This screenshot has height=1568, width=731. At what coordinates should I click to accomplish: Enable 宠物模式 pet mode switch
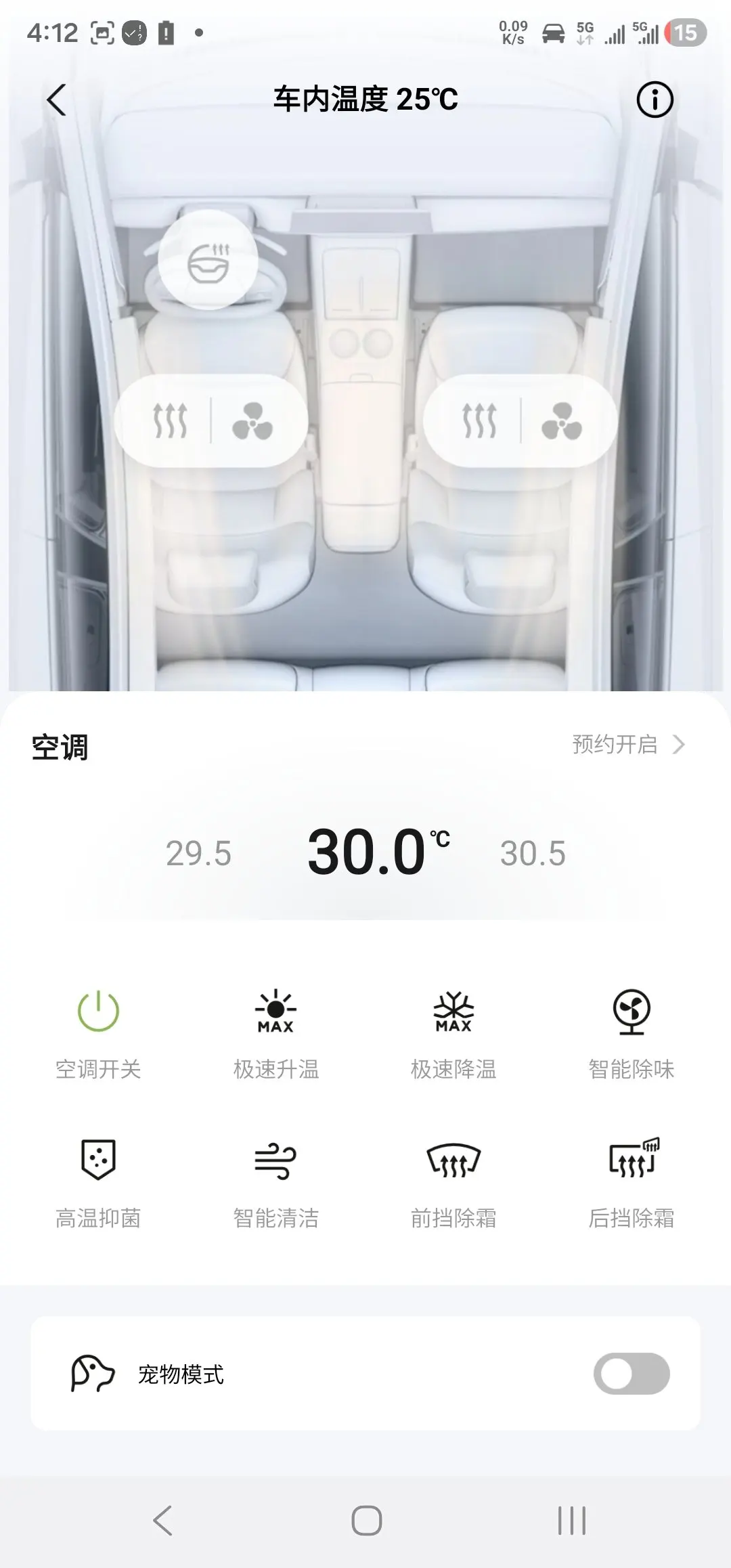tap(631, 1374)
